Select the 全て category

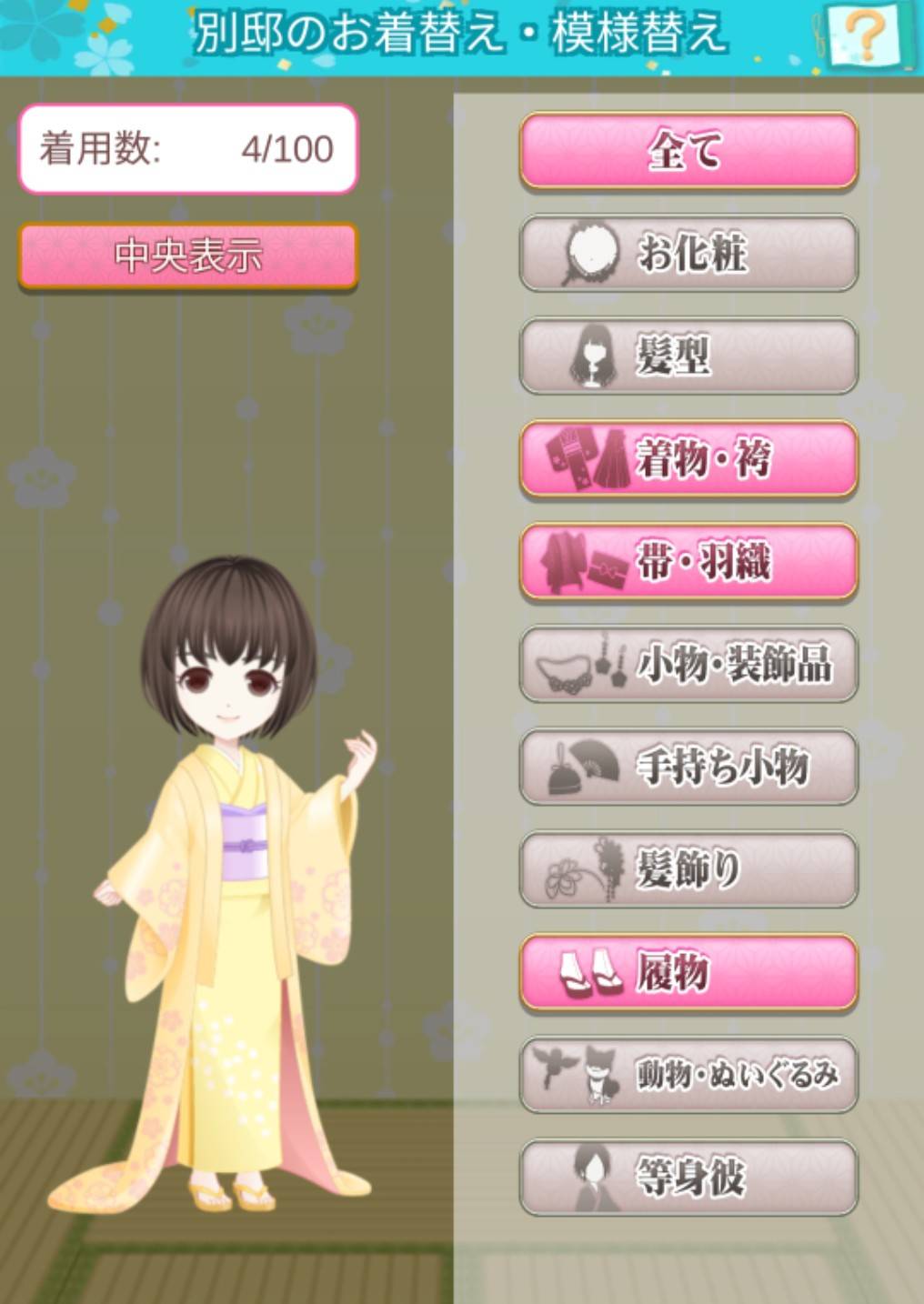pyautogui.click(x=688, y=150)
